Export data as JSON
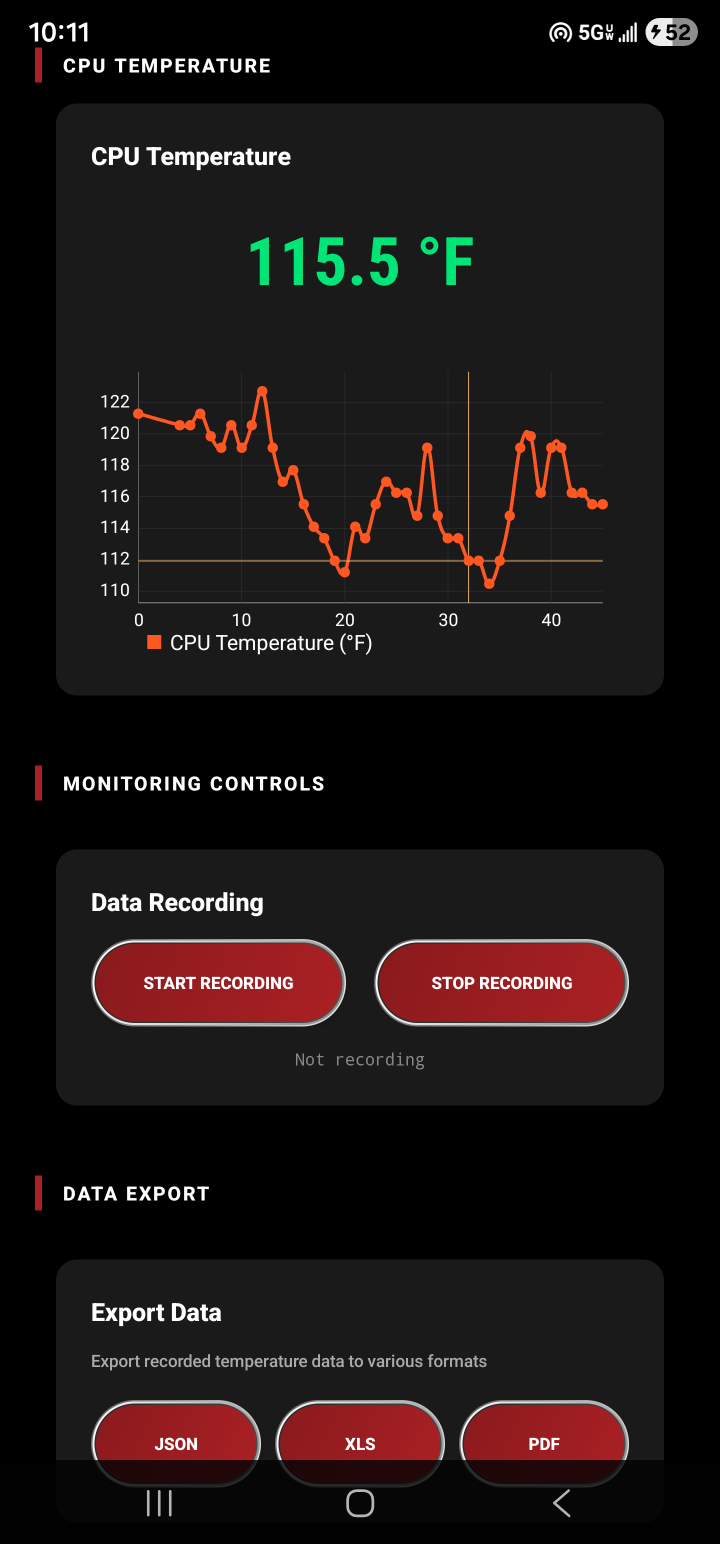 (176, 1442)
